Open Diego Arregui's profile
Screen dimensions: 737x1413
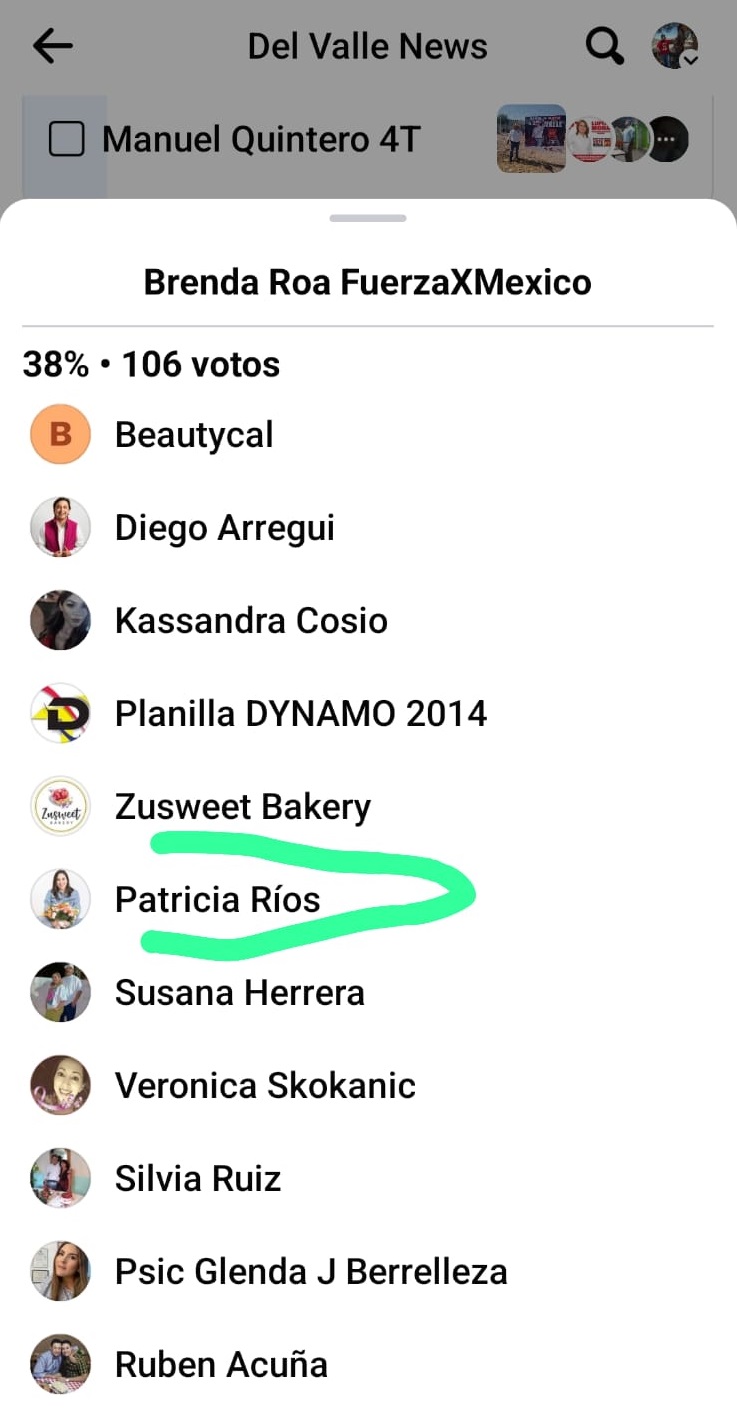pos(224,528)
